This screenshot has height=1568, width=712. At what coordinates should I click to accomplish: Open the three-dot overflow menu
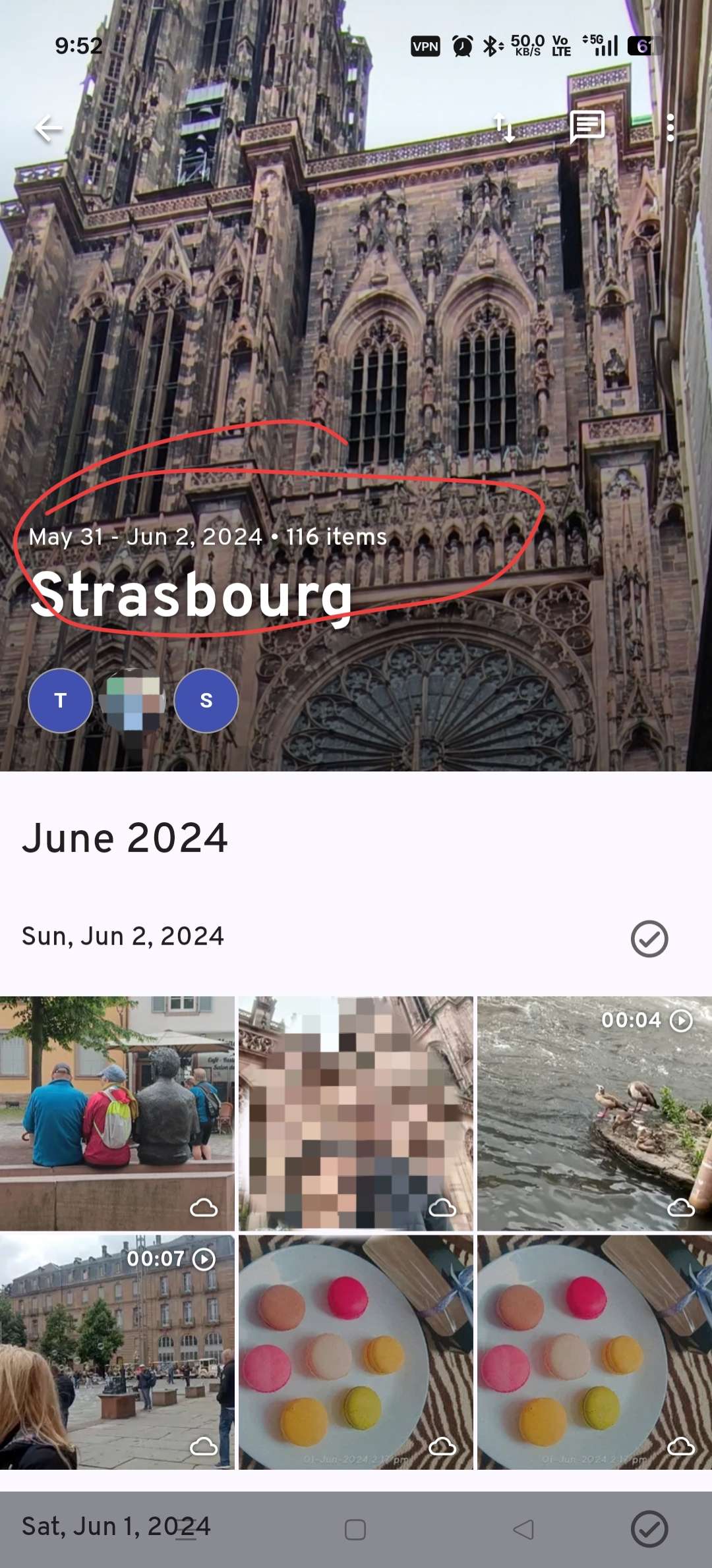(x=670, y=128)
